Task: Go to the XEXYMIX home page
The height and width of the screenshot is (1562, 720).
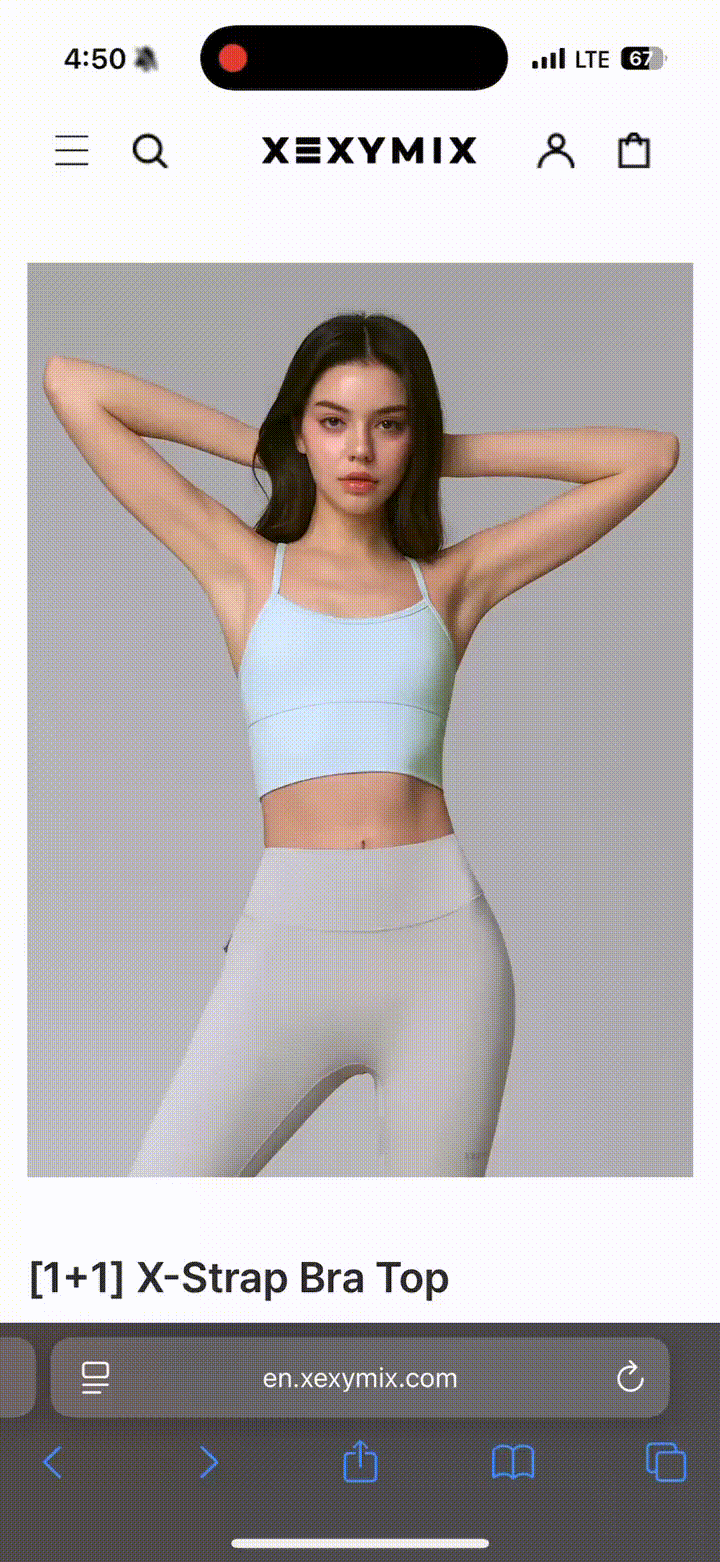Action: [x=369, y=151]
